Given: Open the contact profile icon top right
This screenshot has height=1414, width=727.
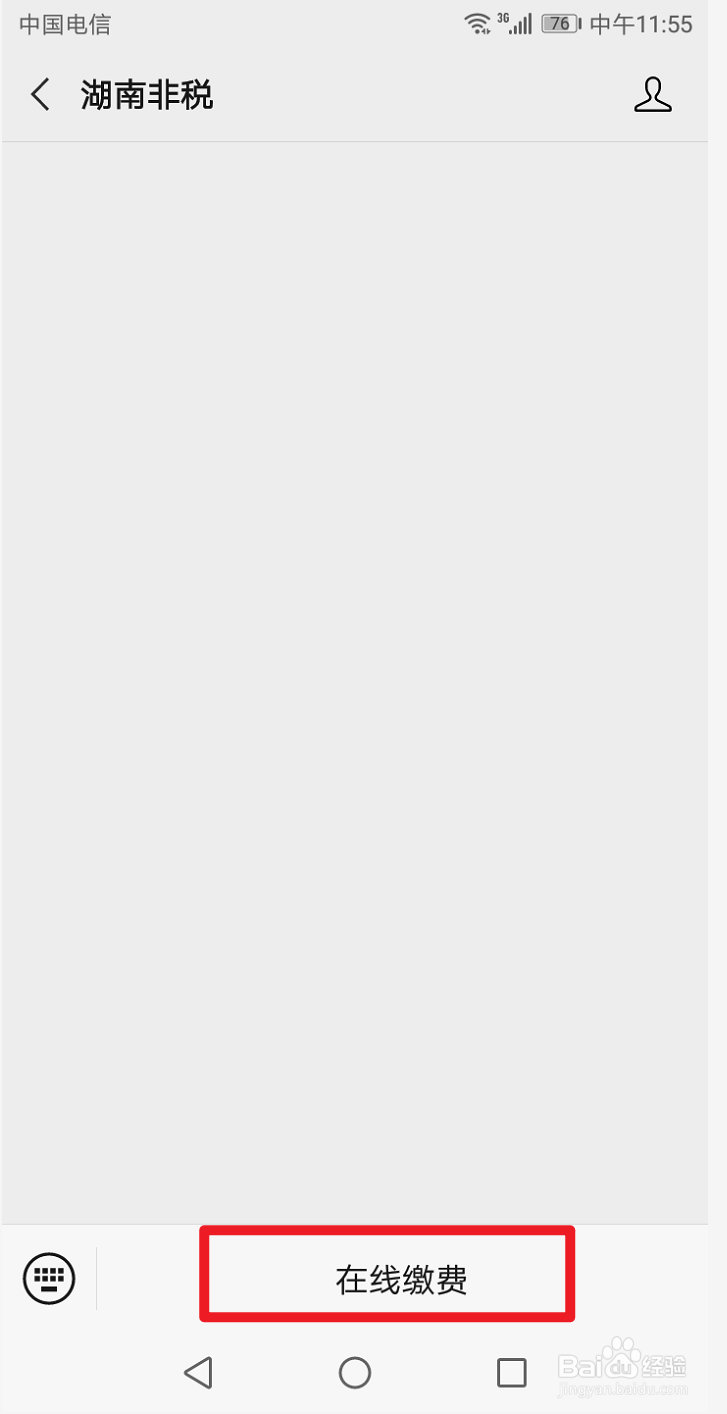Looking at the screenshot, I should pos(653,95).
